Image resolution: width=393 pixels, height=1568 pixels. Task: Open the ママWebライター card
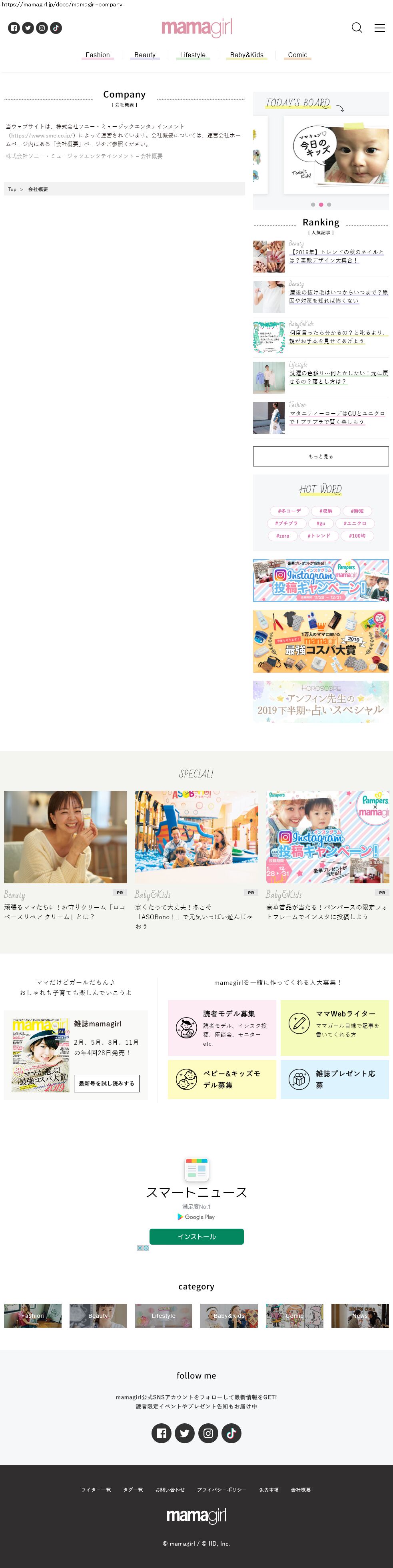pos(335,1027)
